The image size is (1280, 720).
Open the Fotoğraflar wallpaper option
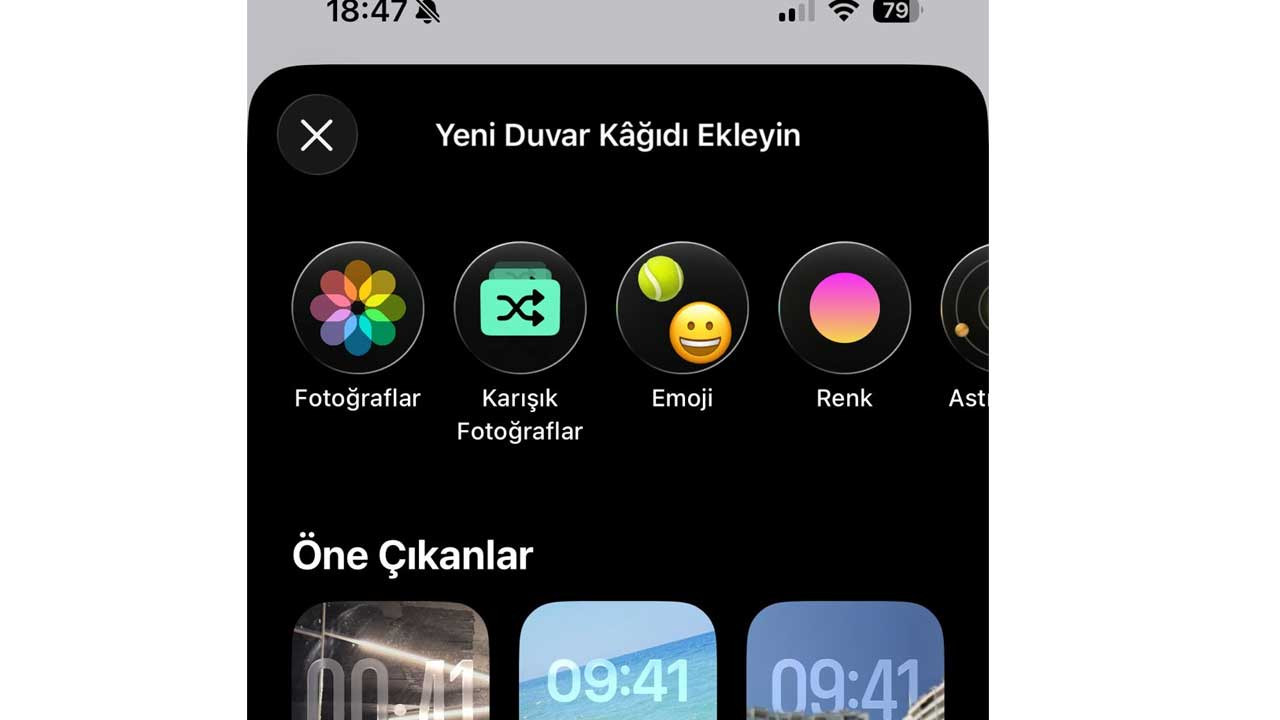coord(357,307)
